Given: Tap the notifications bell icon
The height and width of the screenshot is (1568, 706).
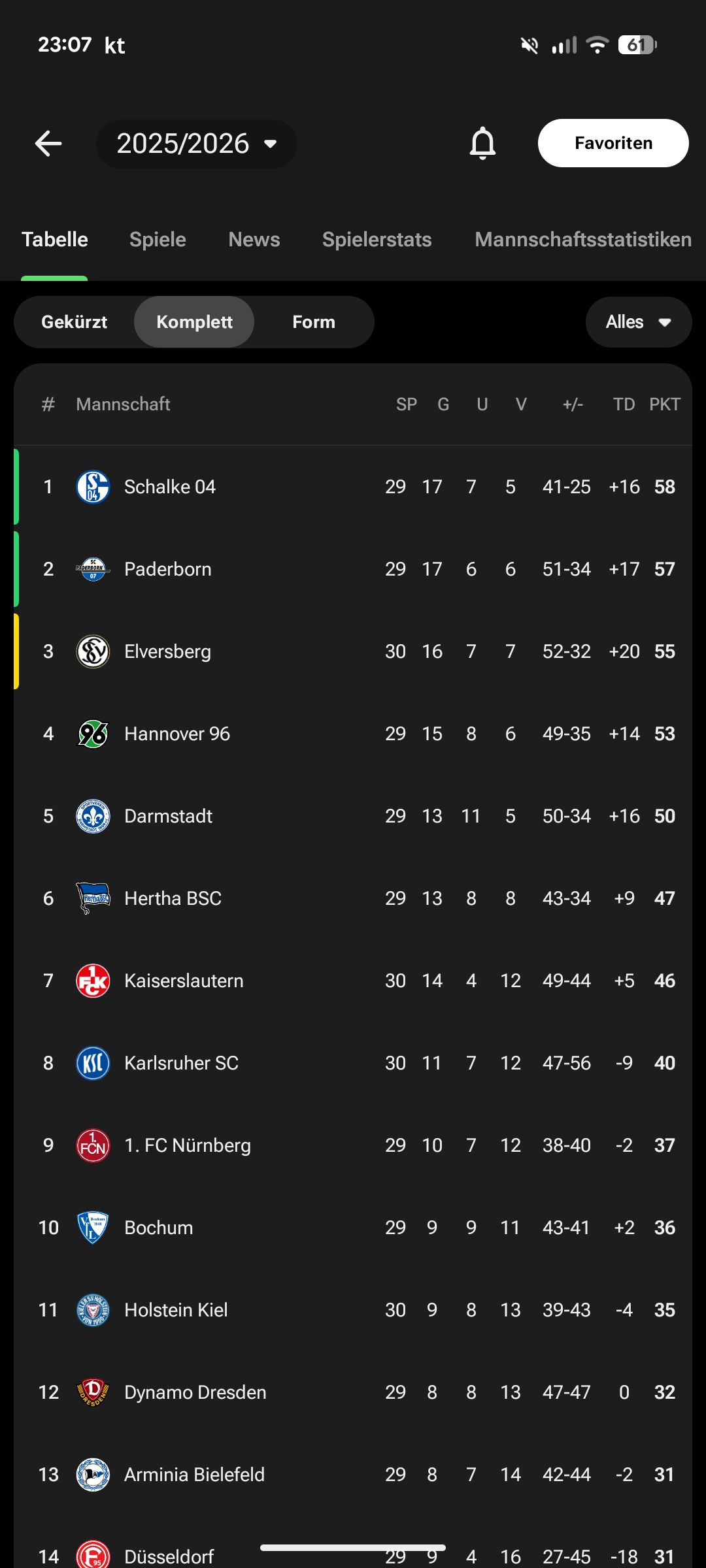Looking at the screenshot, I should pos(482,144).
